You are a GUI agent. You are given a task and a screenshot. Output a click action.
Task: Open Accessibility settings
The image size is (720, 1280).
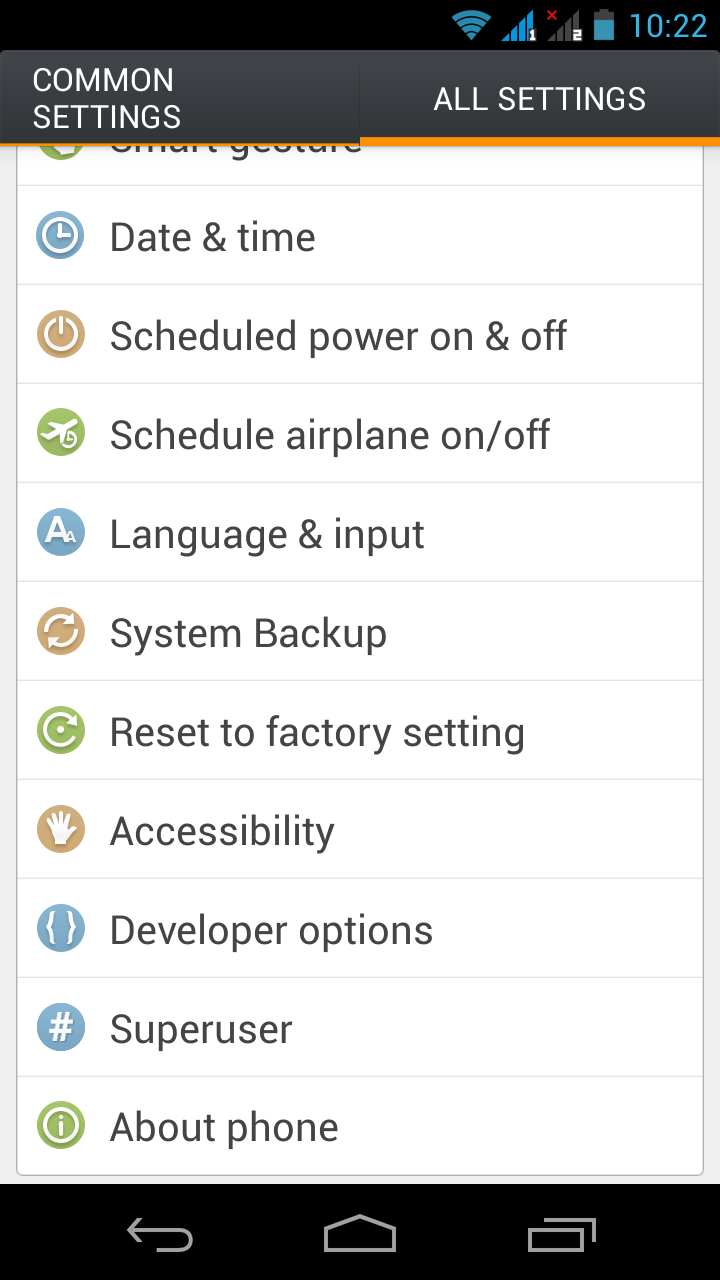pos(360,830)
